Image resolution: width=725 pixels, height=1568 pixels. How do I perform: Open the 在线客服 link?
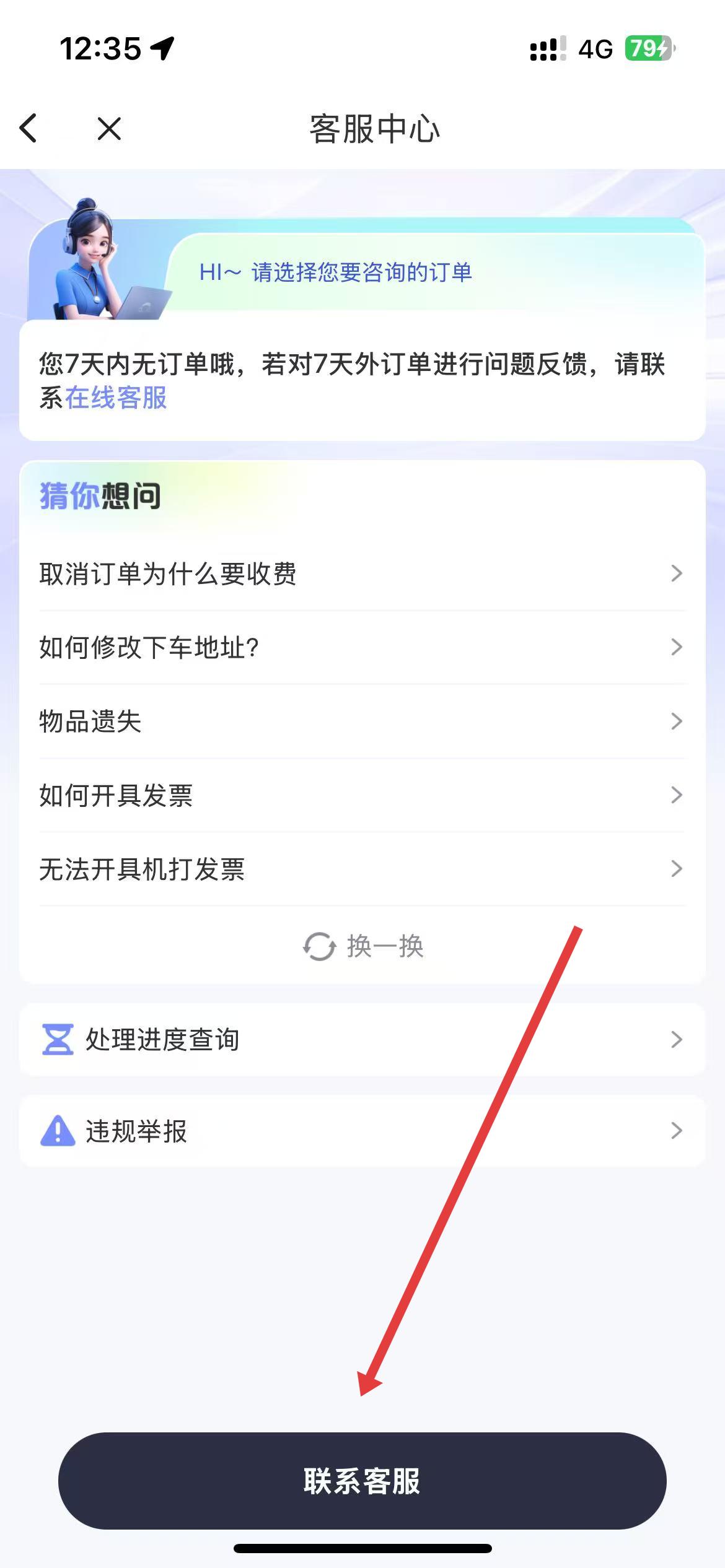point(116,398)
